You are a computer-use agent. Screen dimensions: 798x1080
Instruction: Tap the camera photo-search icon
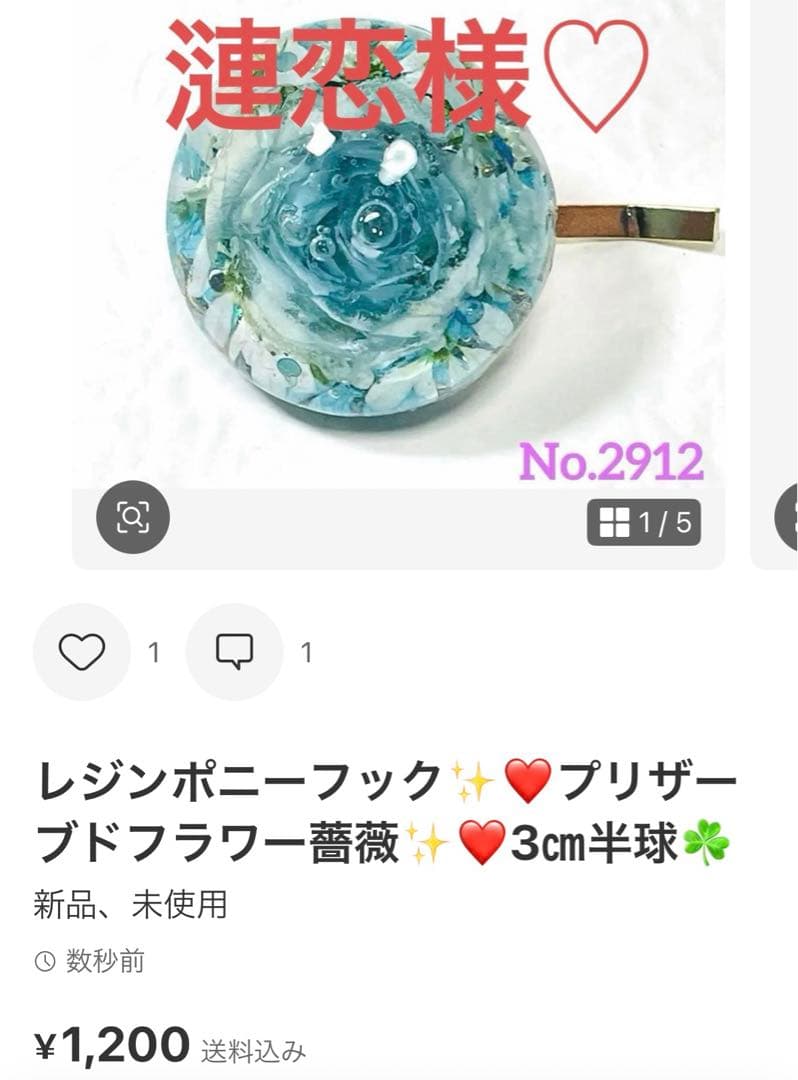point(133,518)
